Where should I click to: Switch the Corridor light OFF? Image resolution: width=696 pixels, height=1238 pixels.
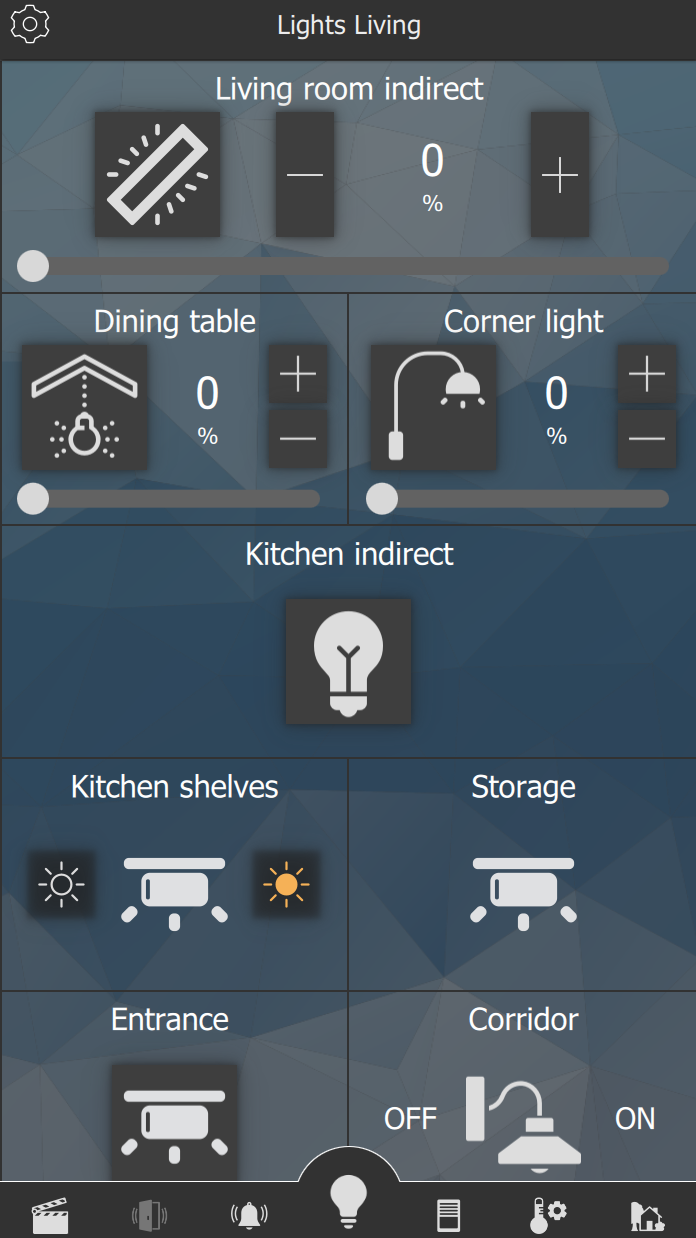pyautogui.click(x=411, y=1118)
